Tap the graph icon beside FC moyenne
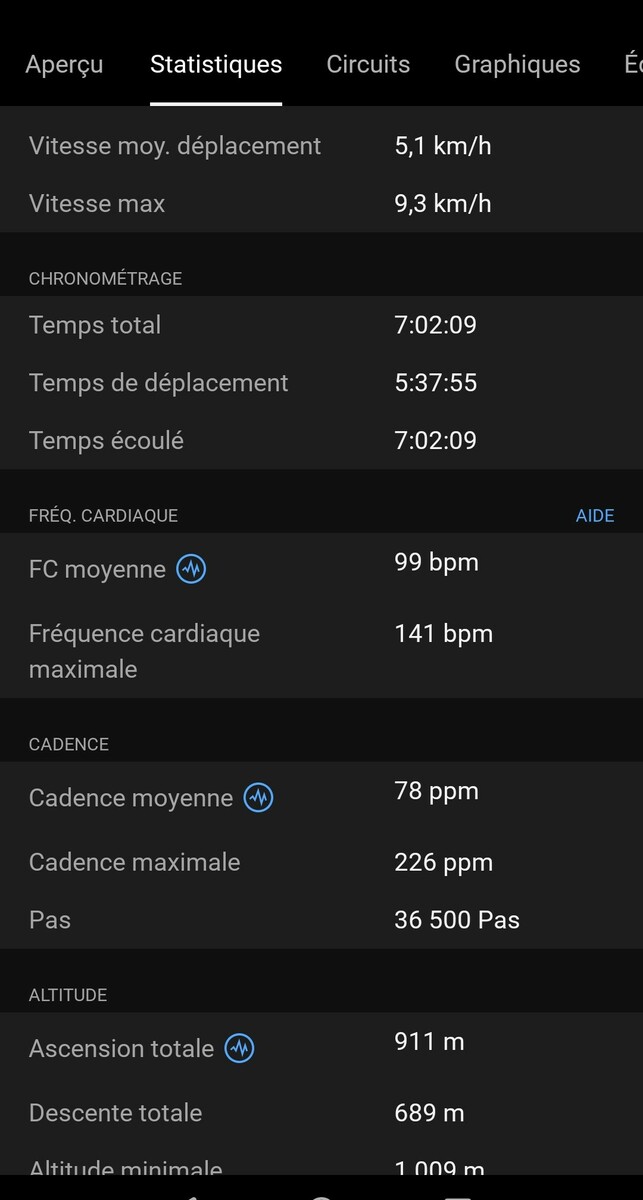This screenshot has height=1200, width=643. (191, 569)
